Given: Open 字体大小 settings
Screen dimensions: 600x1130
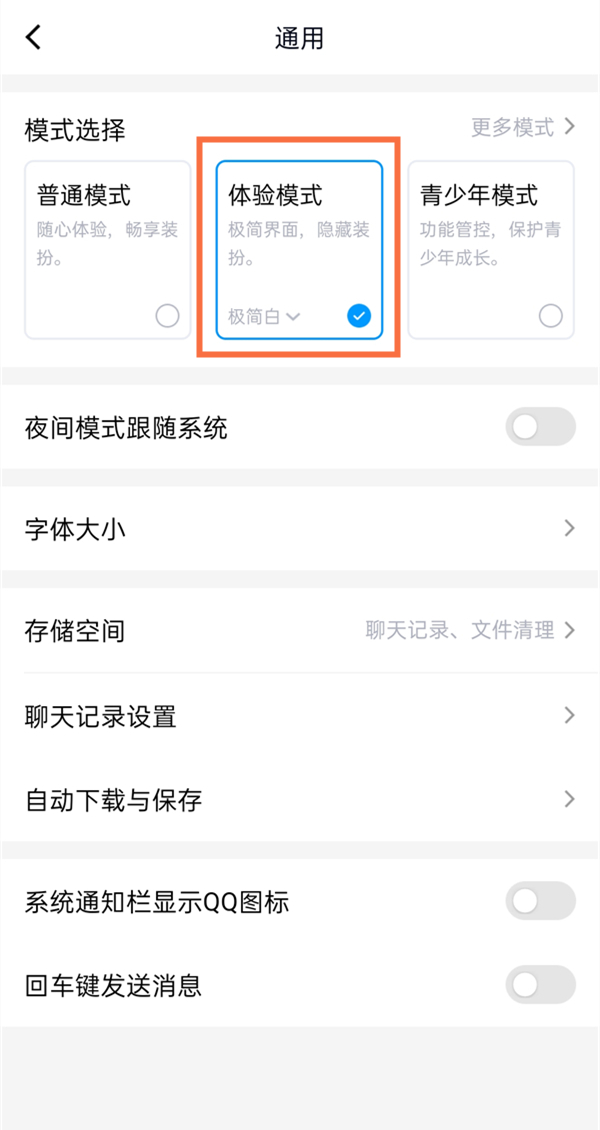Looking at the screenshot, I should (300, 529).
